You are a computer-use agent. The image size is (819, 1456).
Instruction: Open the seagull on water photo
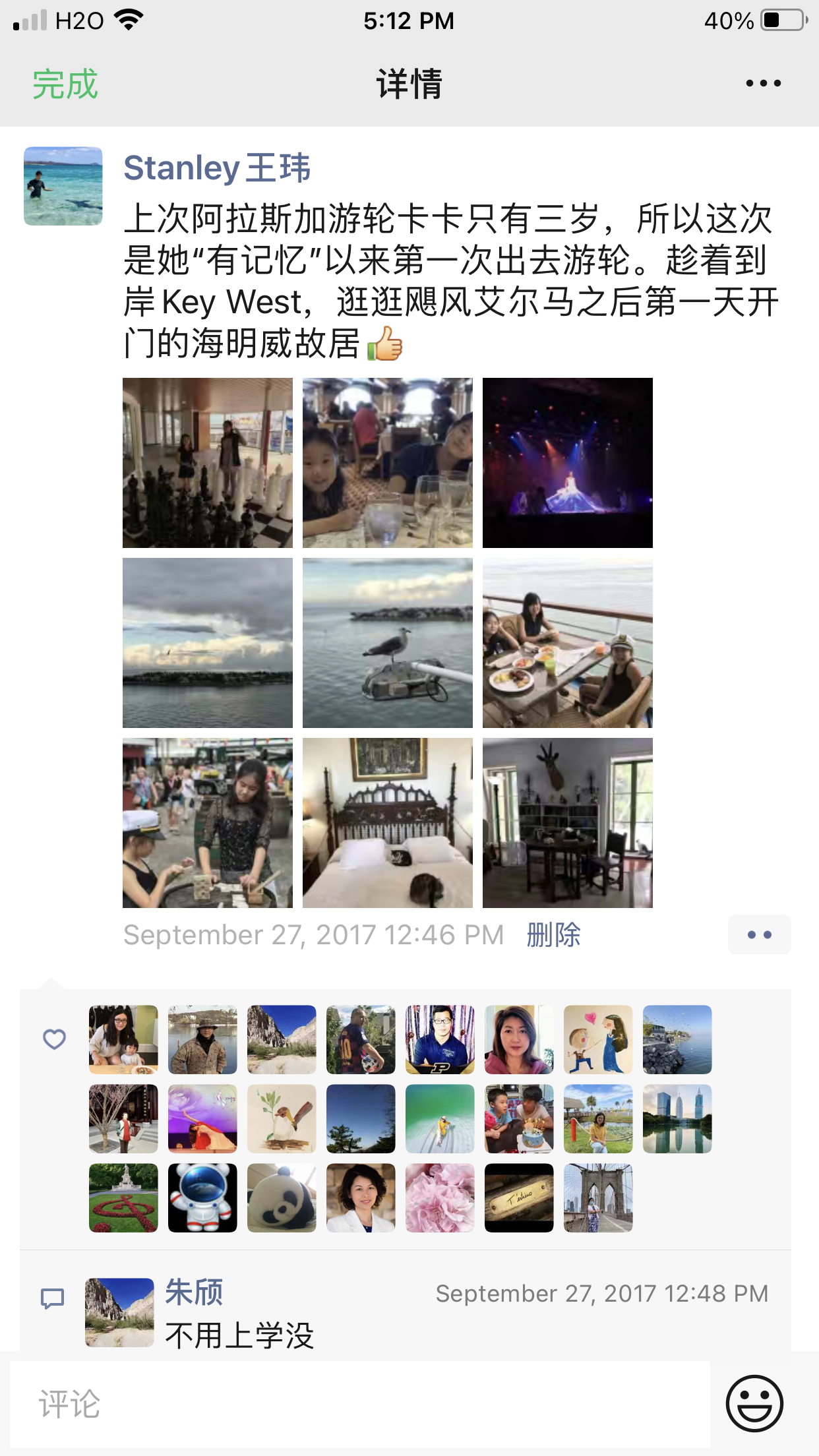click(388, 643)
